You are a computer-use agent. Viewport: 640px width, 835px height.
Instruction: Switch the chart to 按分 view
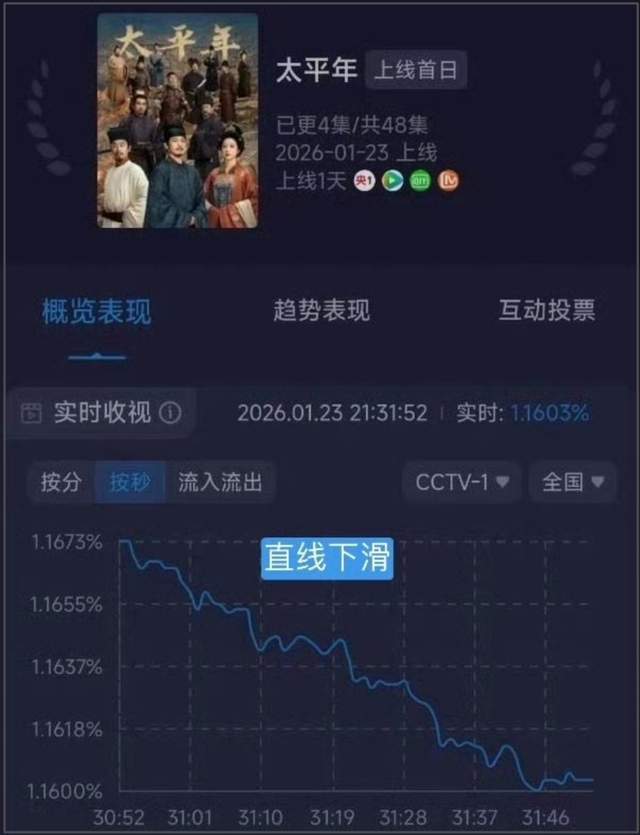(60, 482)
